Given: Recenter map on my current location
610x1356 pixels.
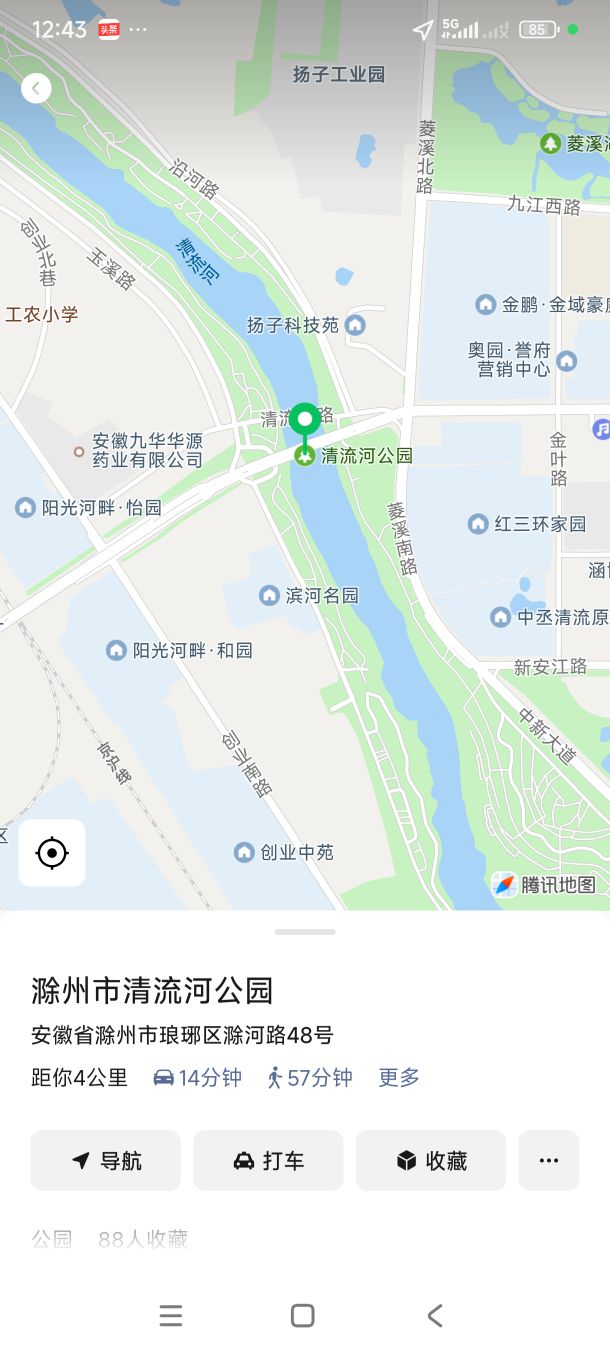Looking at the screenshot, I should pos(52,853).
